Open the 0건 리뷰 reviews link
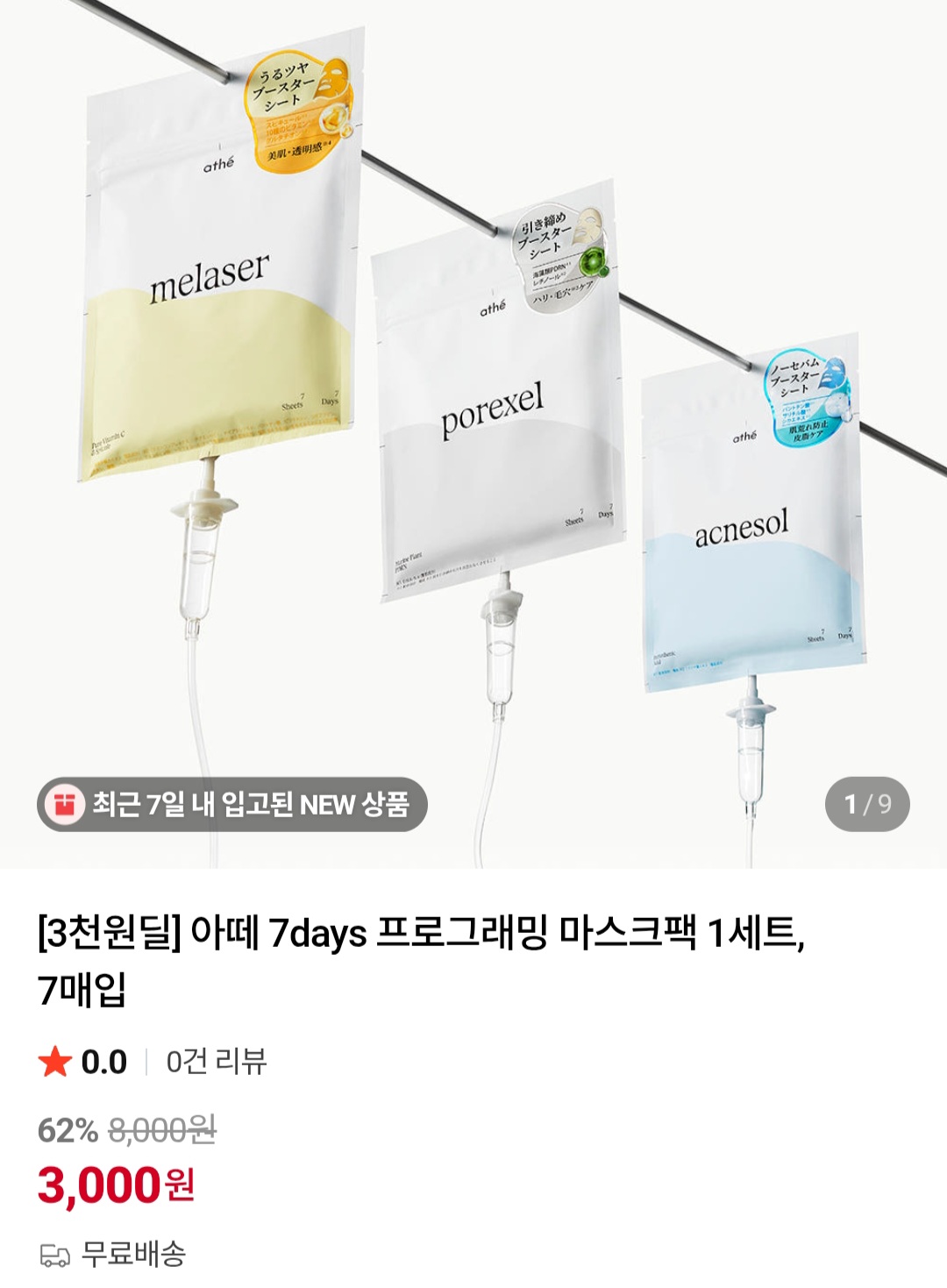Viewport: 947px width, 1288px height. [216, 1062]
